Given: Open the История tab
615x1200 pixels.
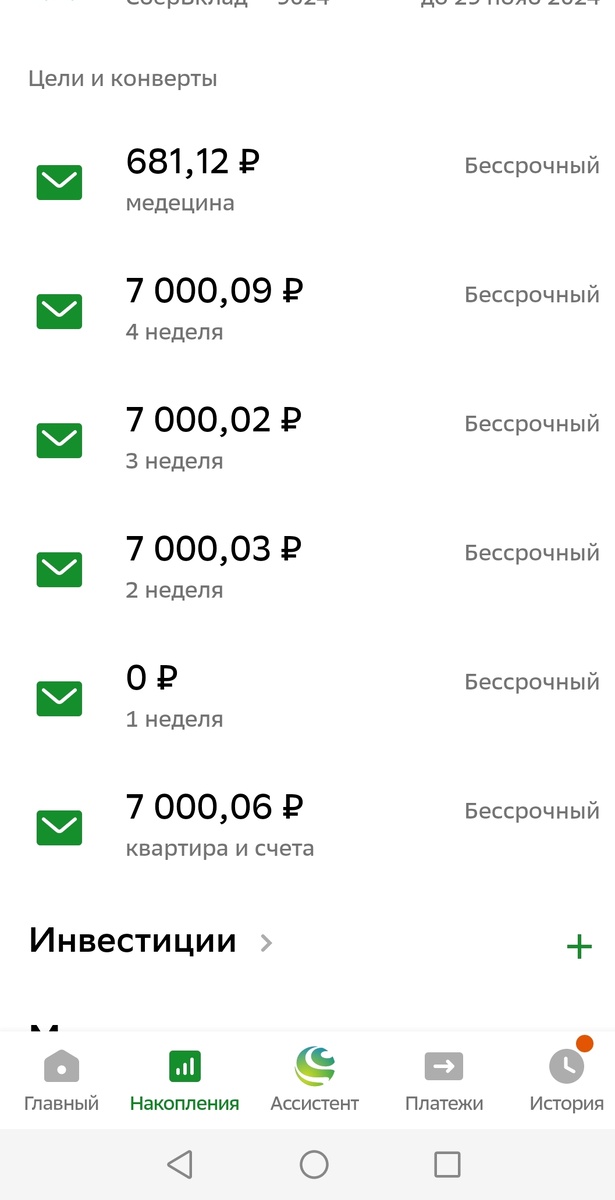Looking at the screenshot, I should tap(566, 1081).
